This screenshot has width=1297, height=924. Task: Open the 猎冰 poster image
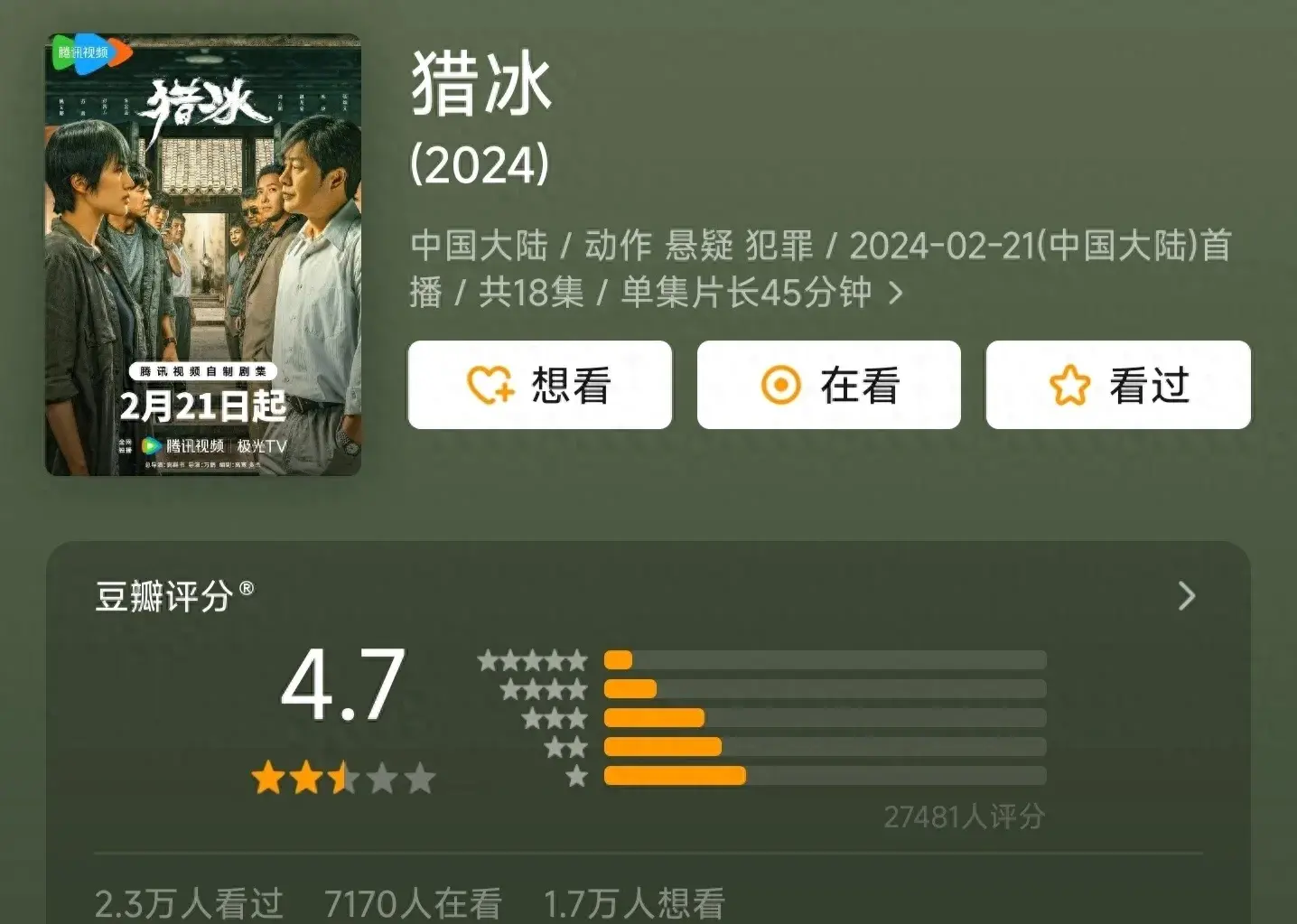(203, 255)
